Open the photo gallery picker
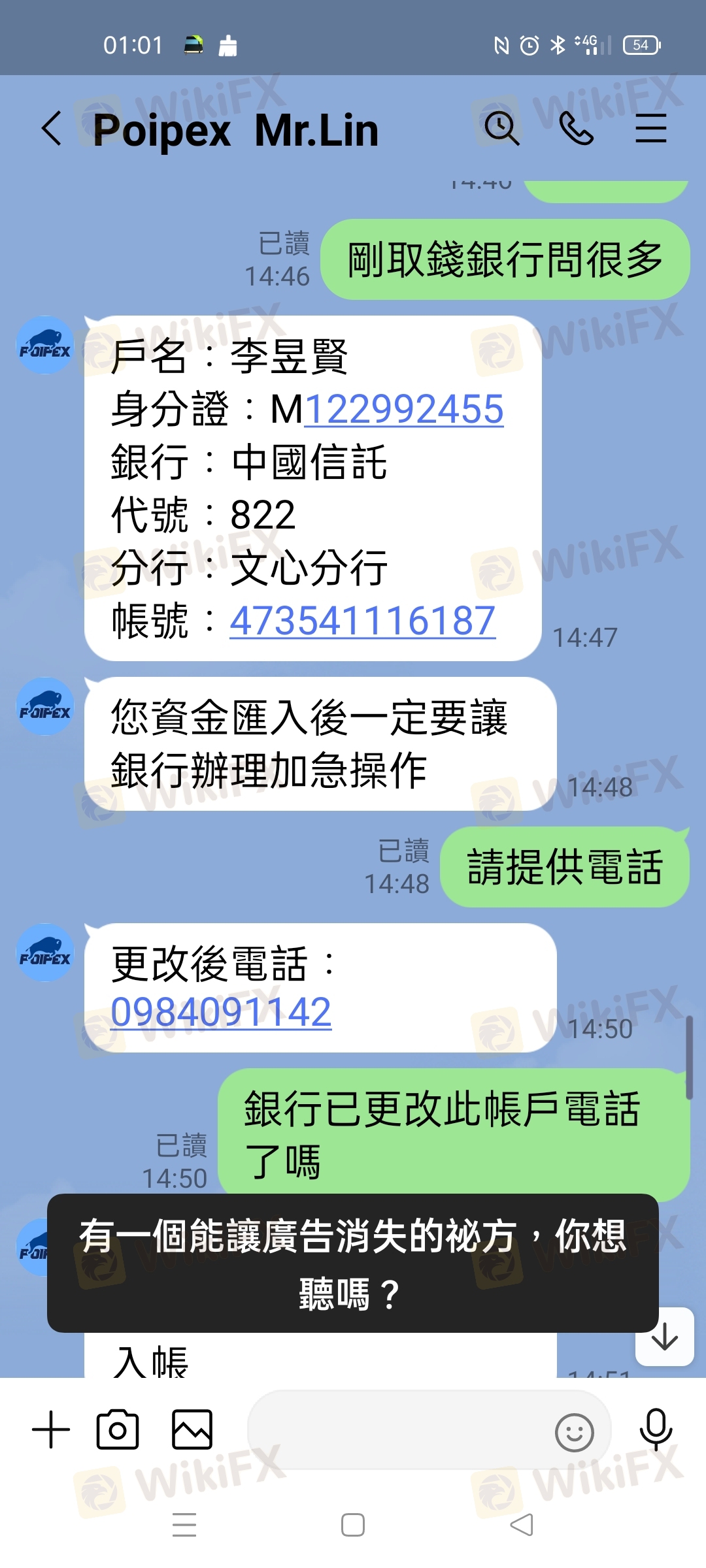The width and height of the screenshot is (706, 1568). (192, 1429)
